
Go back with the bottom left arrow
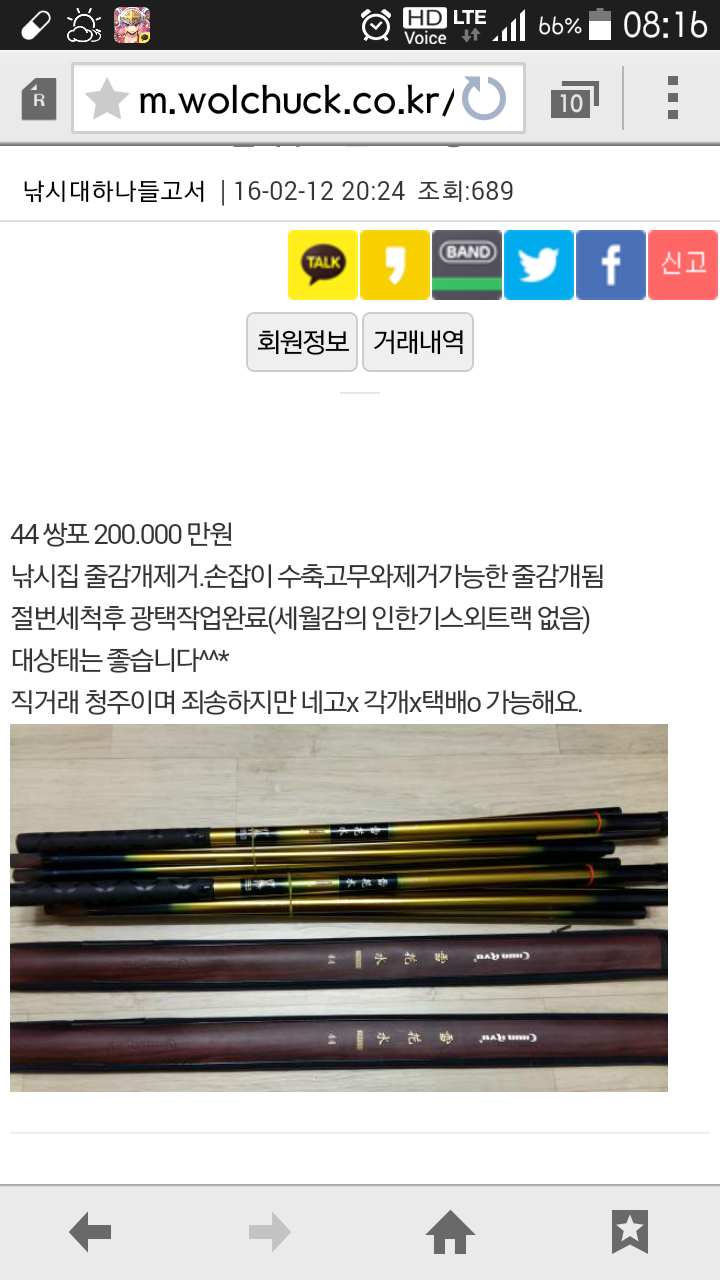pos(90,1232)
